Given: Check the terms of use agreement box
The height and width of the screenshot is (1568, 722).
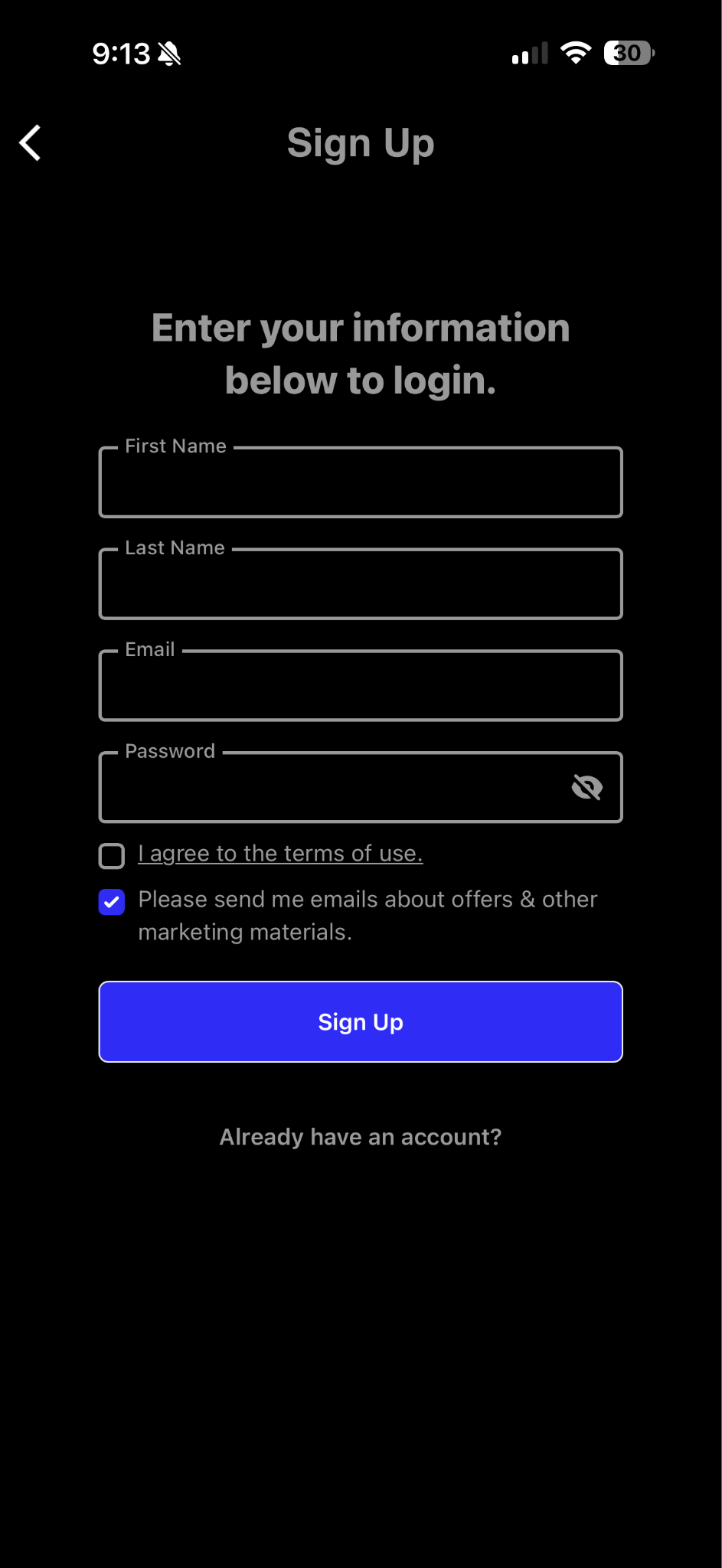Looking at the screenshot, I should 112,856.
